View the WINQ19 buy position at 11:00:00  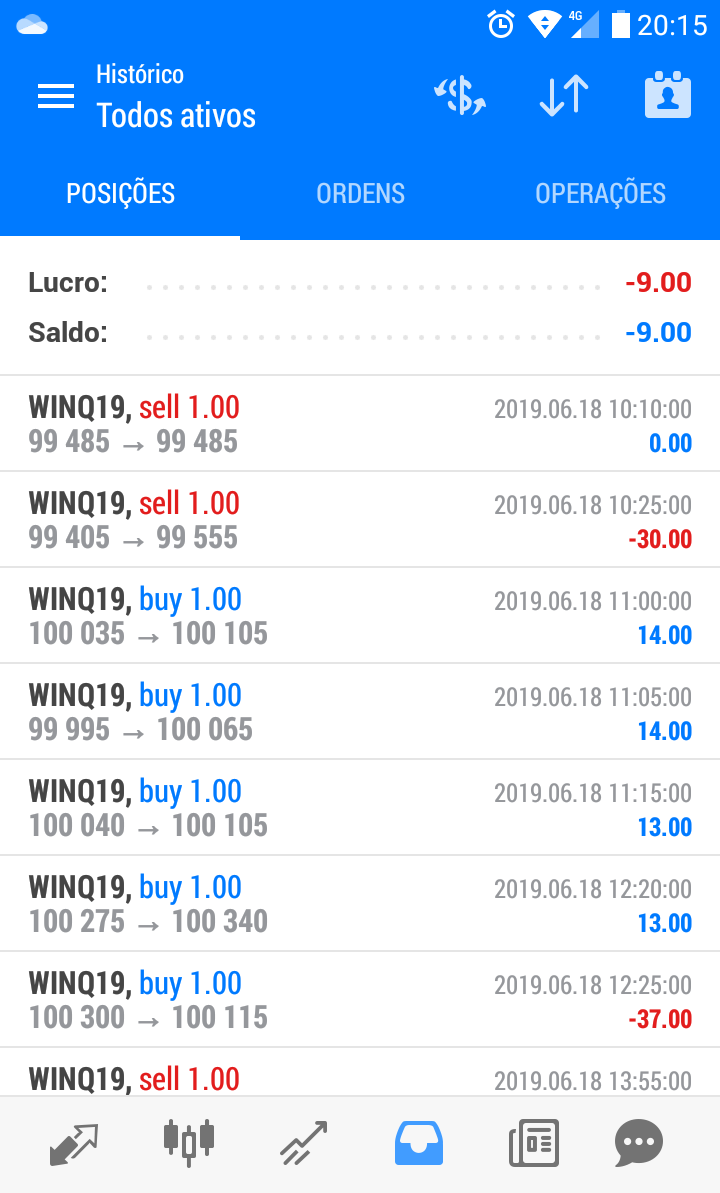[360, 616]
